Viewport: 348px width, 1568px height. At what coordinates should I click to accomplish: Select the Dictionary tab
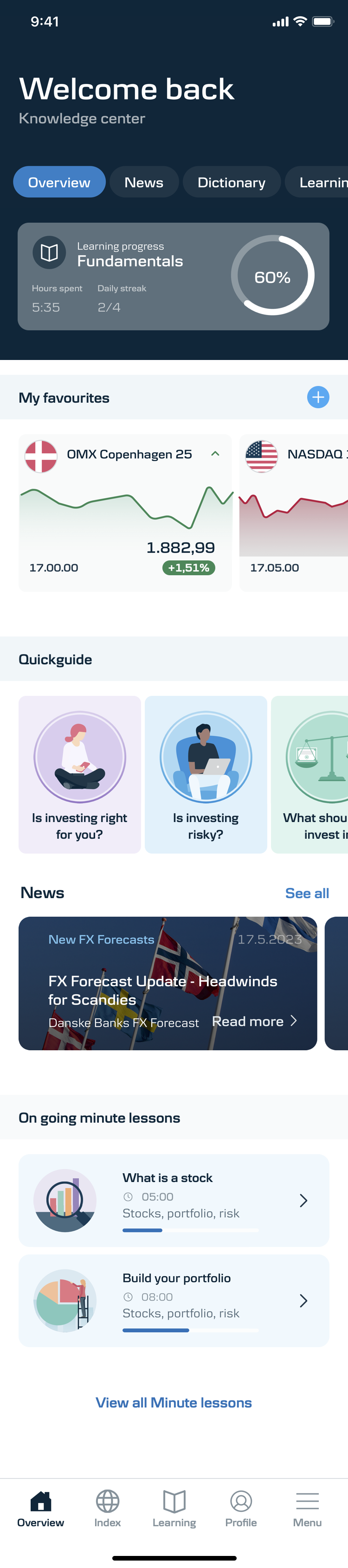click(231, 182)
